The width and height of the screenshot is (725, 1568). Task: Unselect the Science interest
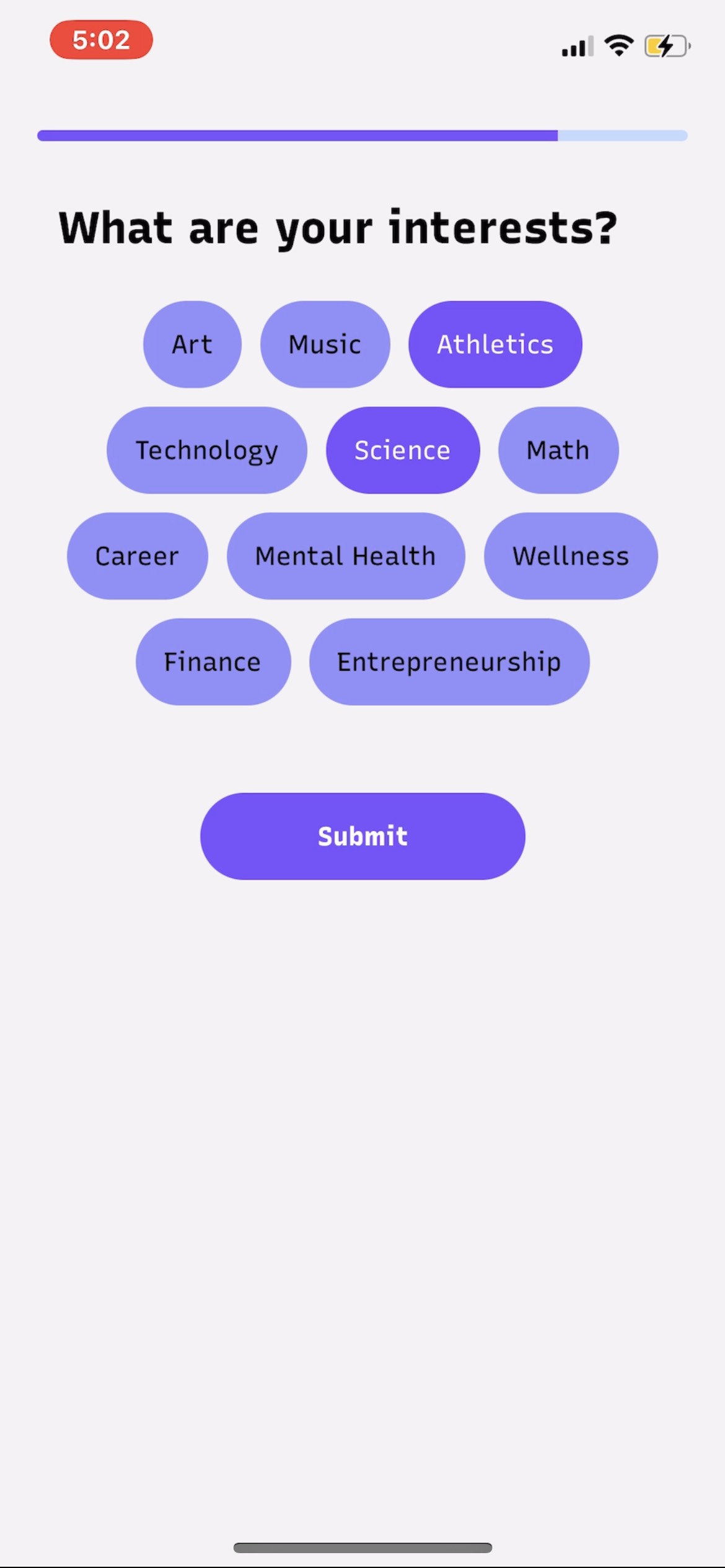pos(402,450)
